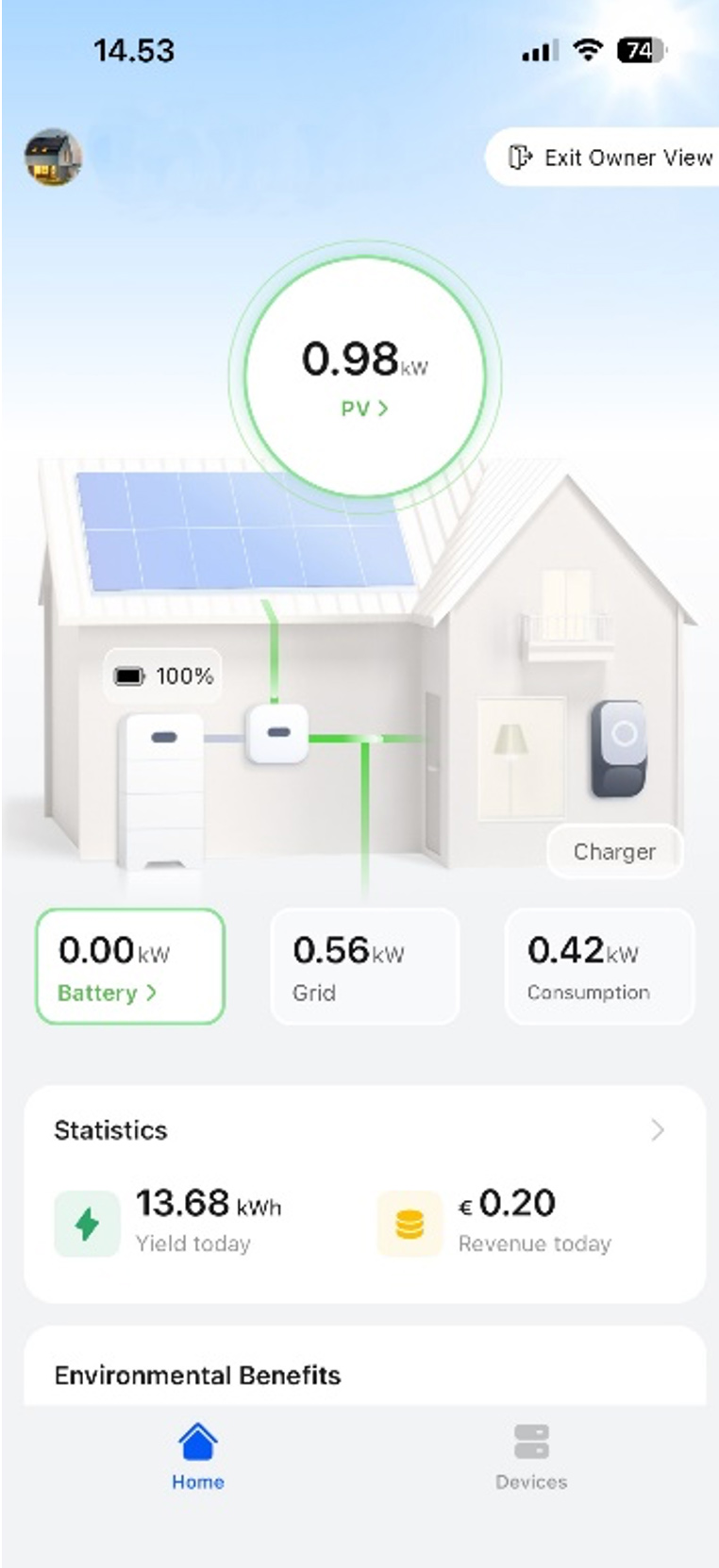
Task: Tap the Exit Owner View button
Action: point(608,158)
